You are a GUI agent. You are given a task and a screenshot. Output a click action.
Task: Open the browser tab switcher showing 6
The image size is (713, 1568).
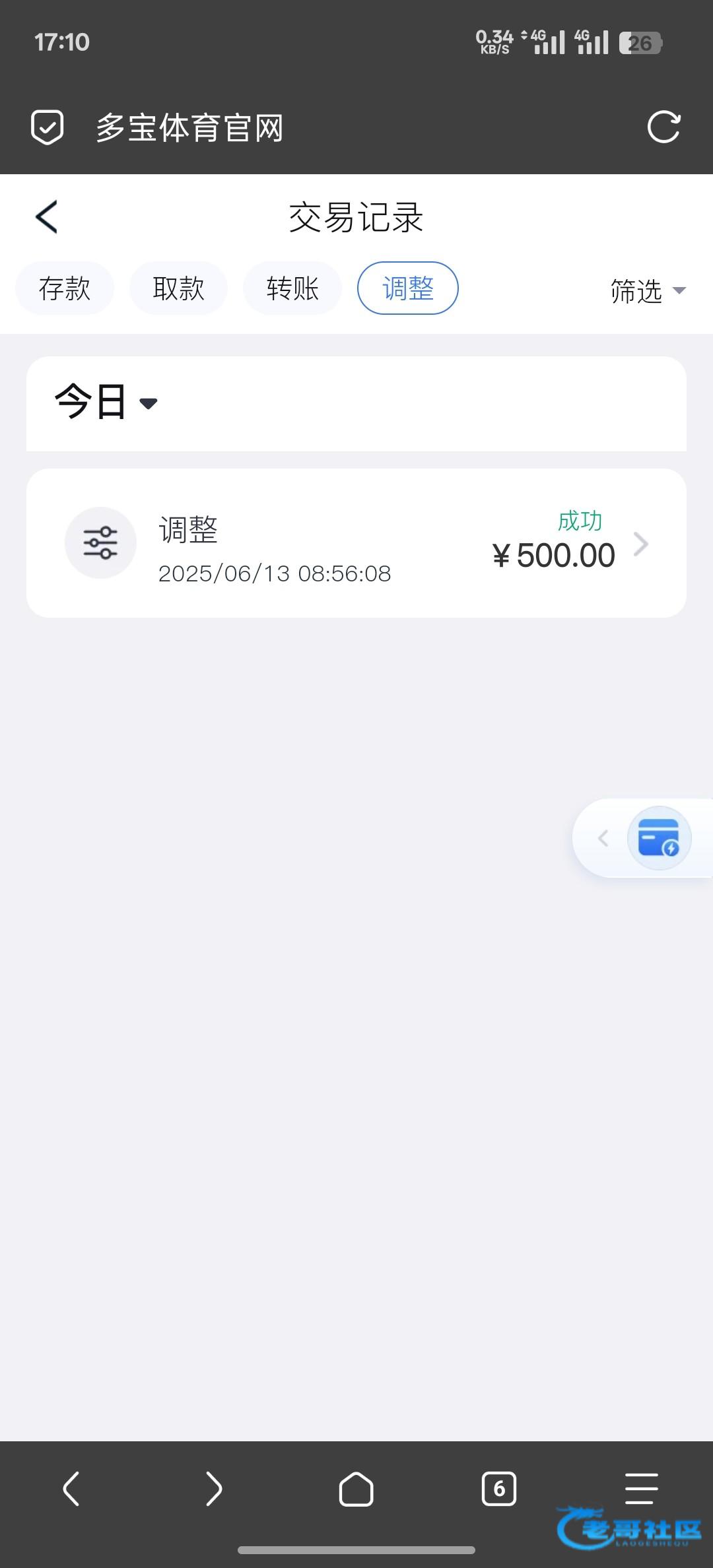499,1489
